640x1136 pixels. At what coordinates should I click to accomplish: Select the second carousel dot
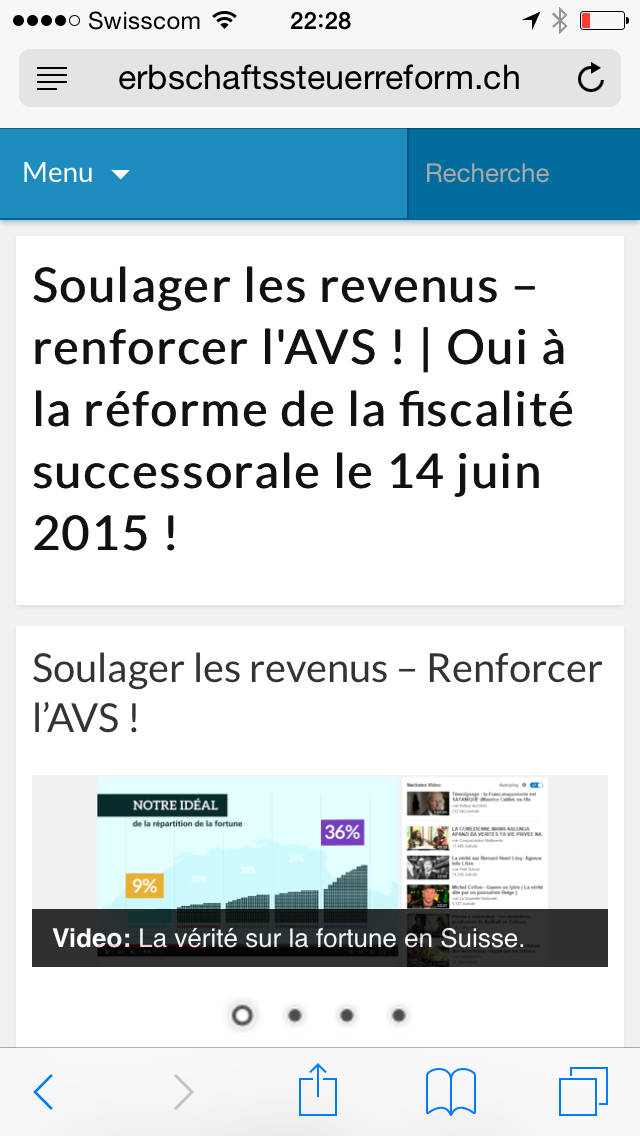tap(294, 1015)
